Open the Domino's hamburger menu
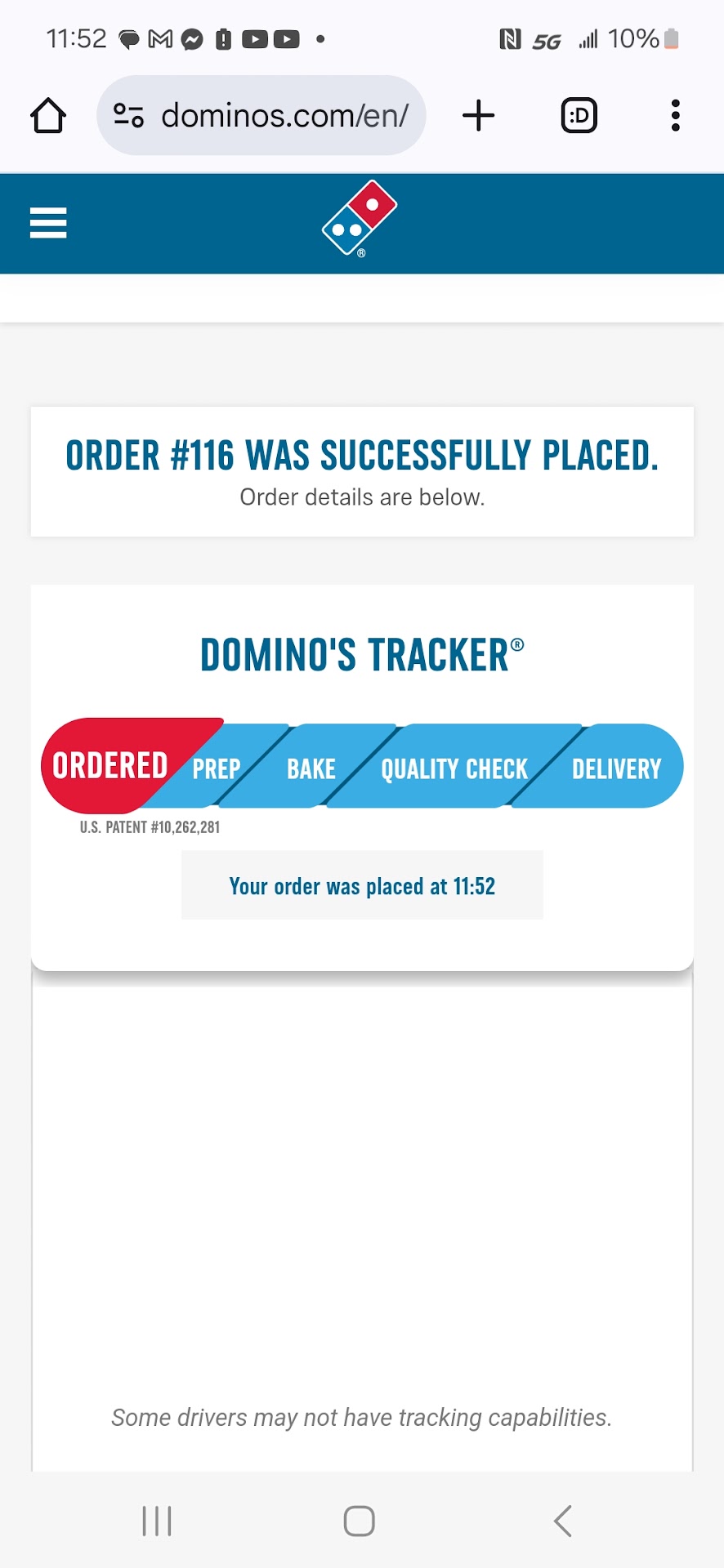 (x=48, y=223)
